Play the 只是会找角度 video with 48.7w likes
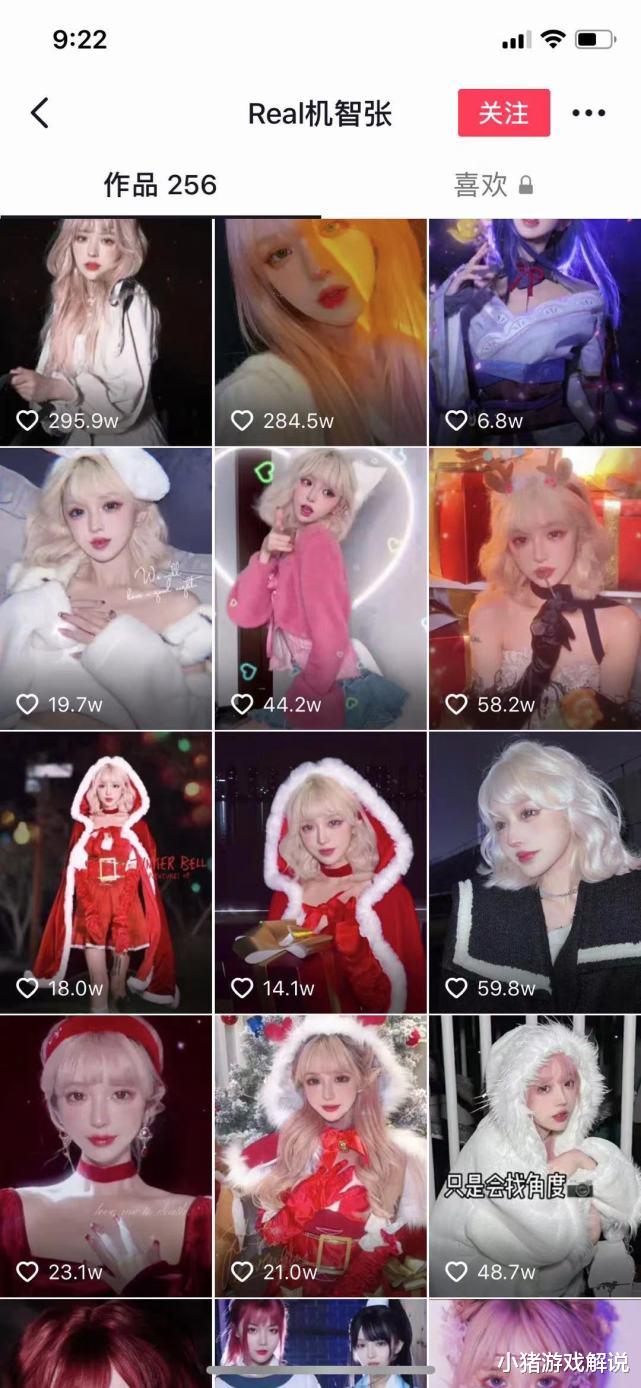This screenshot has width=641, height=1388. click(x=535, y=1155)
